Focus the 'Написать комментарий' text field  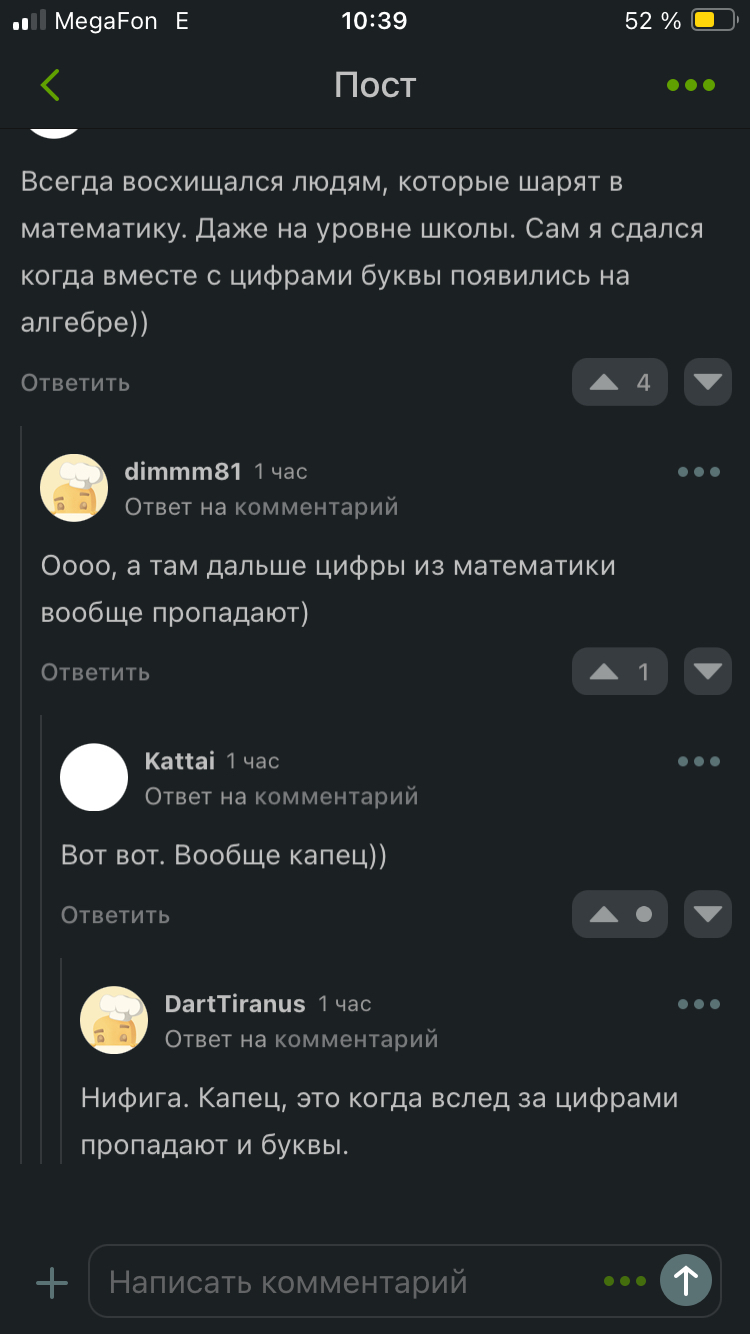tap(340, 1281)
